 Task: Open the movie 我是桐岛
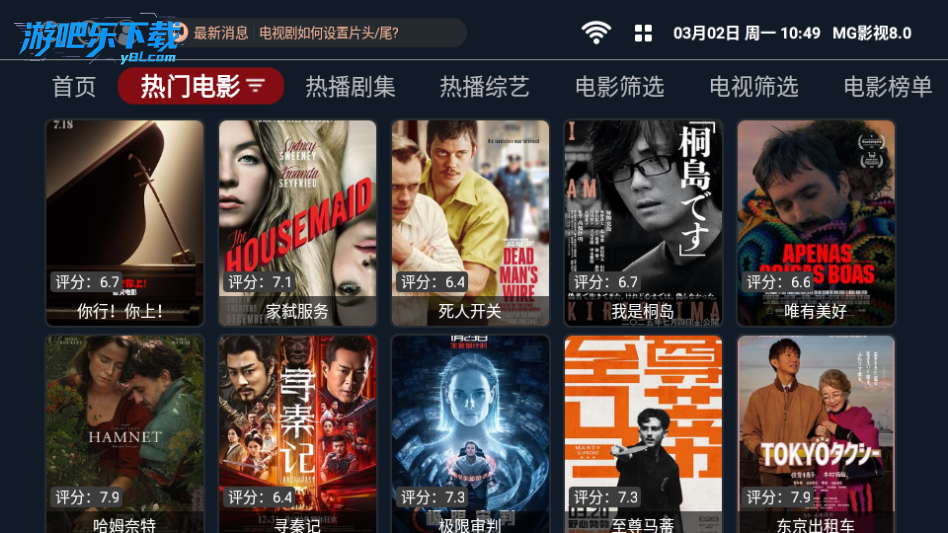click(643, 222)
